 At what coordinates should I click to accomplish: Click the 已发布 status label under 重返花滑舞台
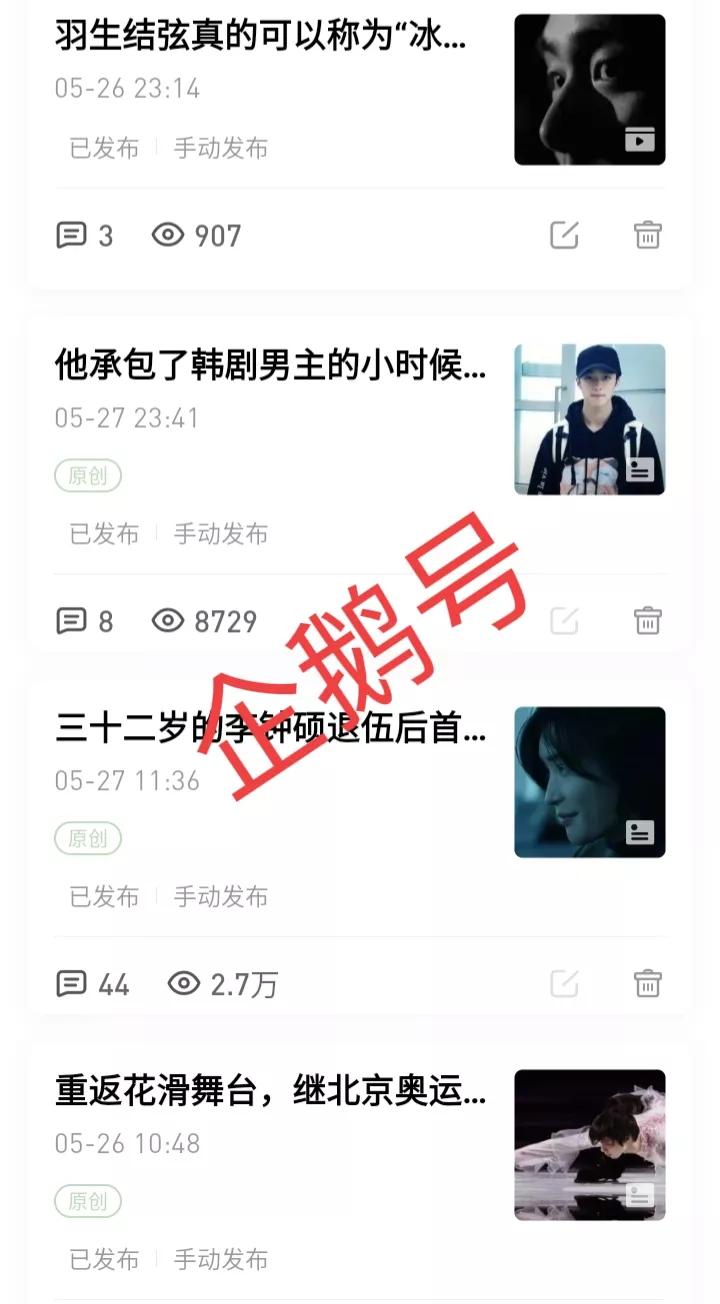(103, 1260)
